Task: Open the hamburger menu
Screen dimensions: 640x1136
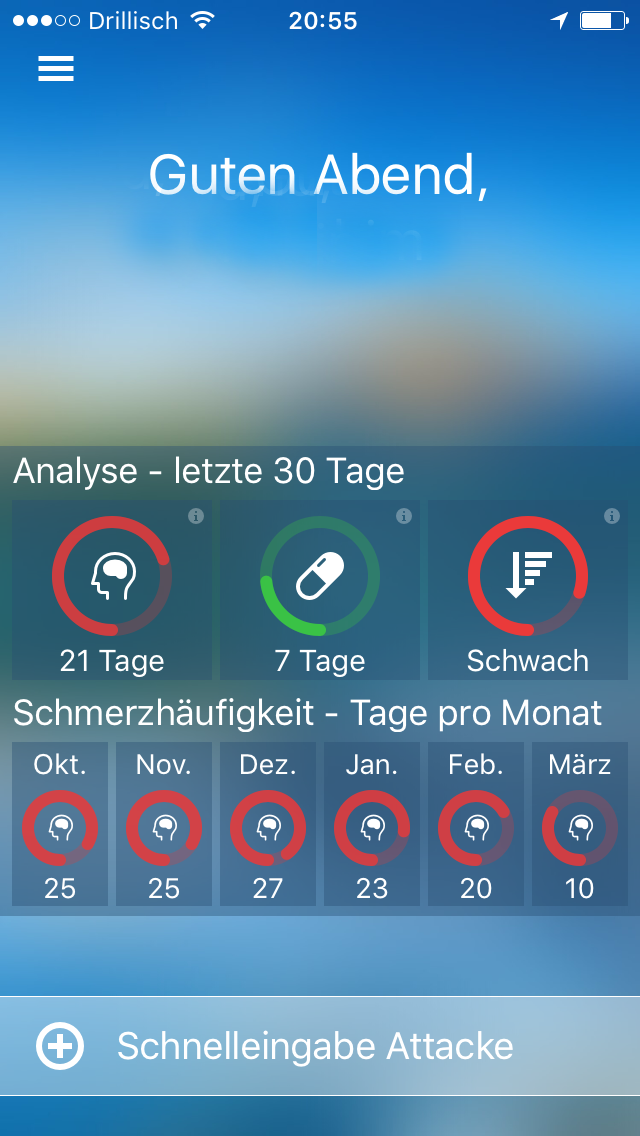Action: click(x=56, y=68)
